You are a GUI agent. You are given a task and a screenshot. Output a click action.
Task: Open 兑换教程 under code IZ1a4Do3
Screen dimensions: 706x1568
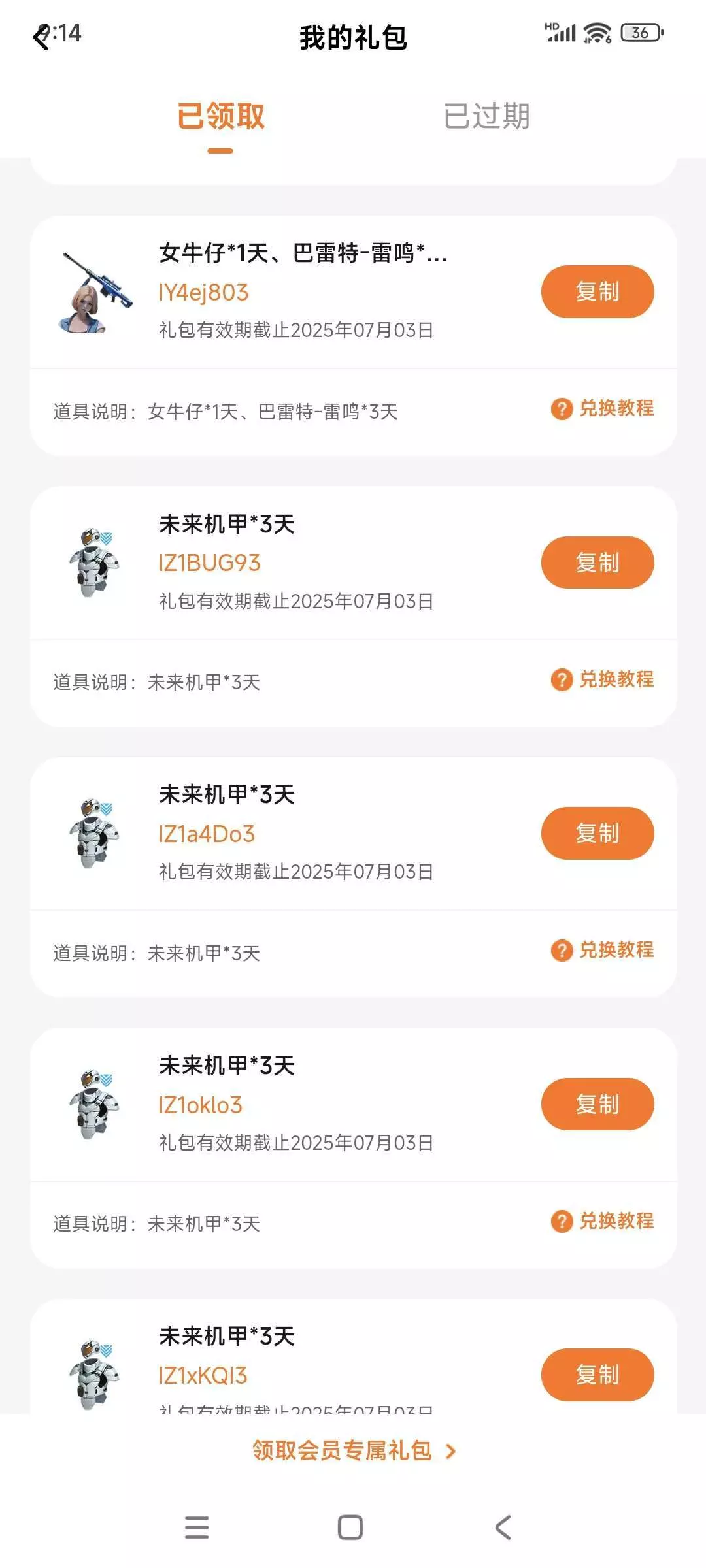[603, 950]
